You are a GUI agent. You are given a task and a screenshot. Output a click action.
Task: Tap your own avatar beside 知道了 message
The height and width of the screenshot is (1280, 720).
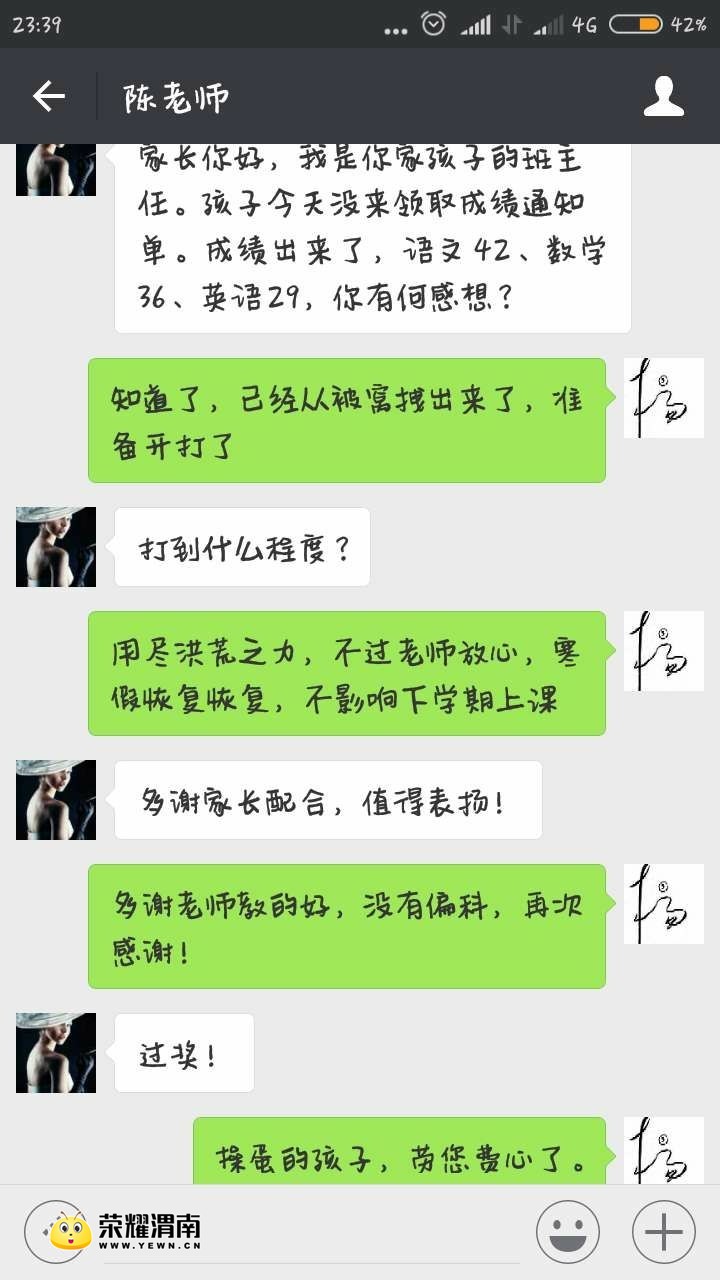click(664, 398)
